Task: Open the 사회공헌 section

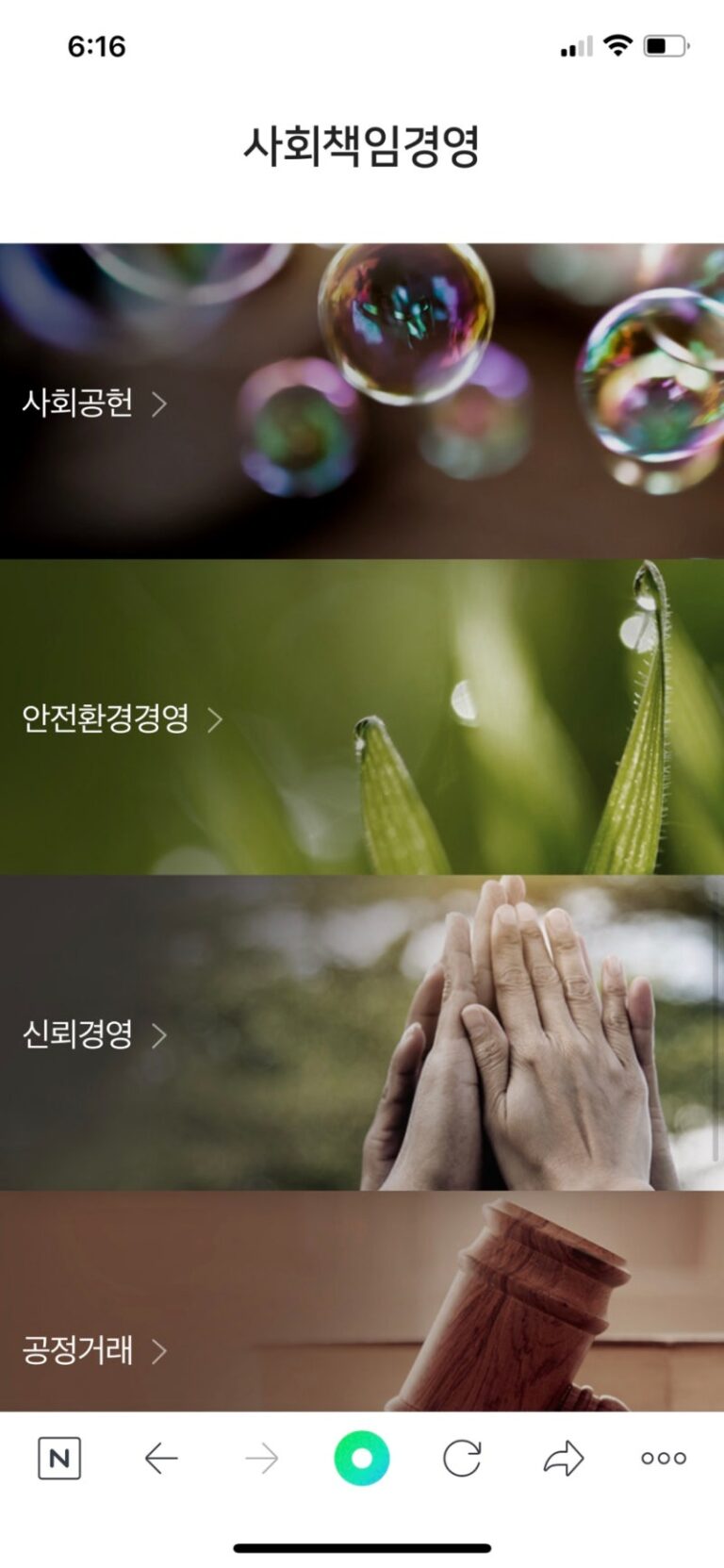Action: [x=94, y=404]
